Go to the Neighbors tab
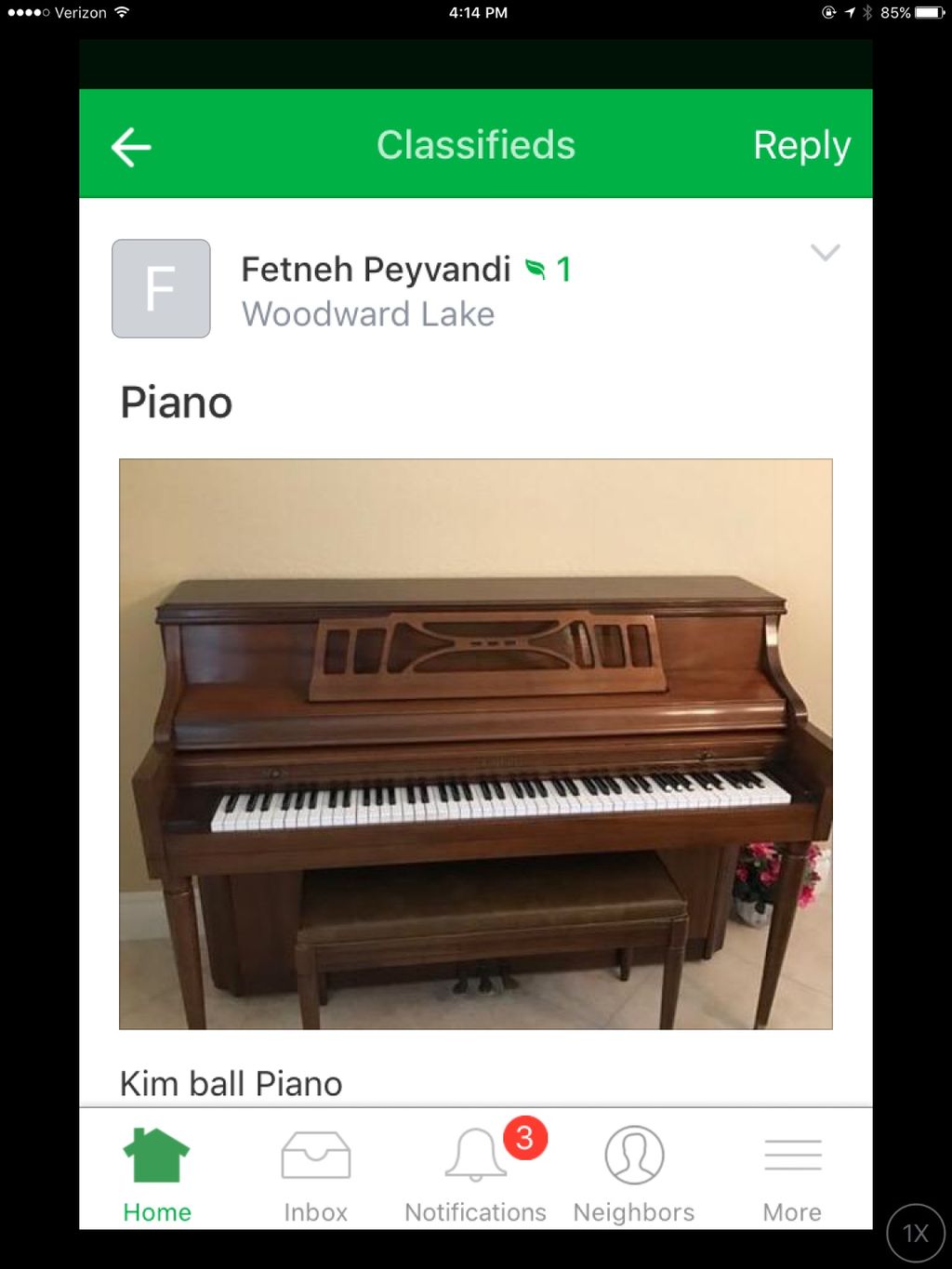Screen dimensions: 952x1269 tap(634, 1175)
